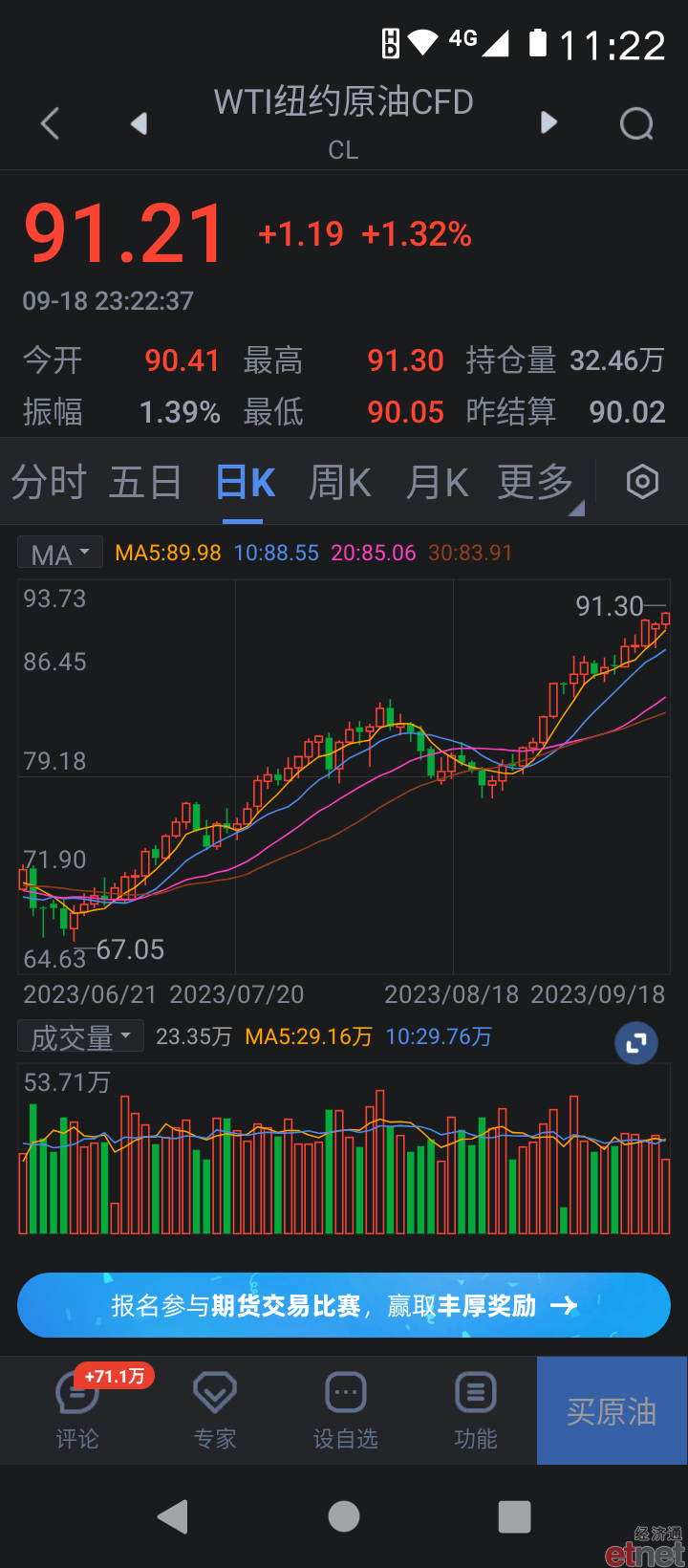
Task: Expand the 更多 chart period options
Action: click(537, 482)
